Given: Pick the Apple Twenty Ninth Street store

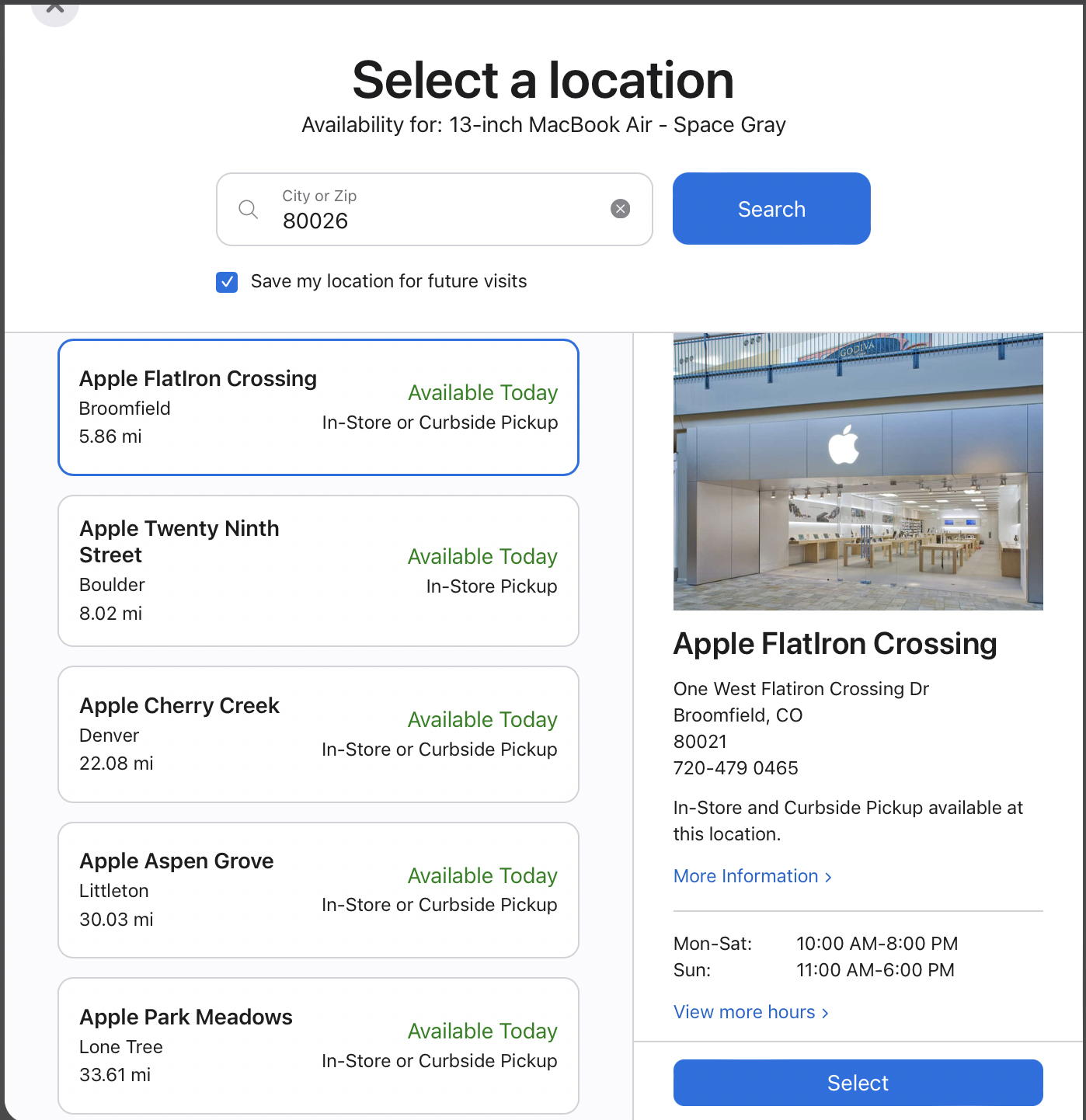Looking at the screenshot, I should point(318,571).
